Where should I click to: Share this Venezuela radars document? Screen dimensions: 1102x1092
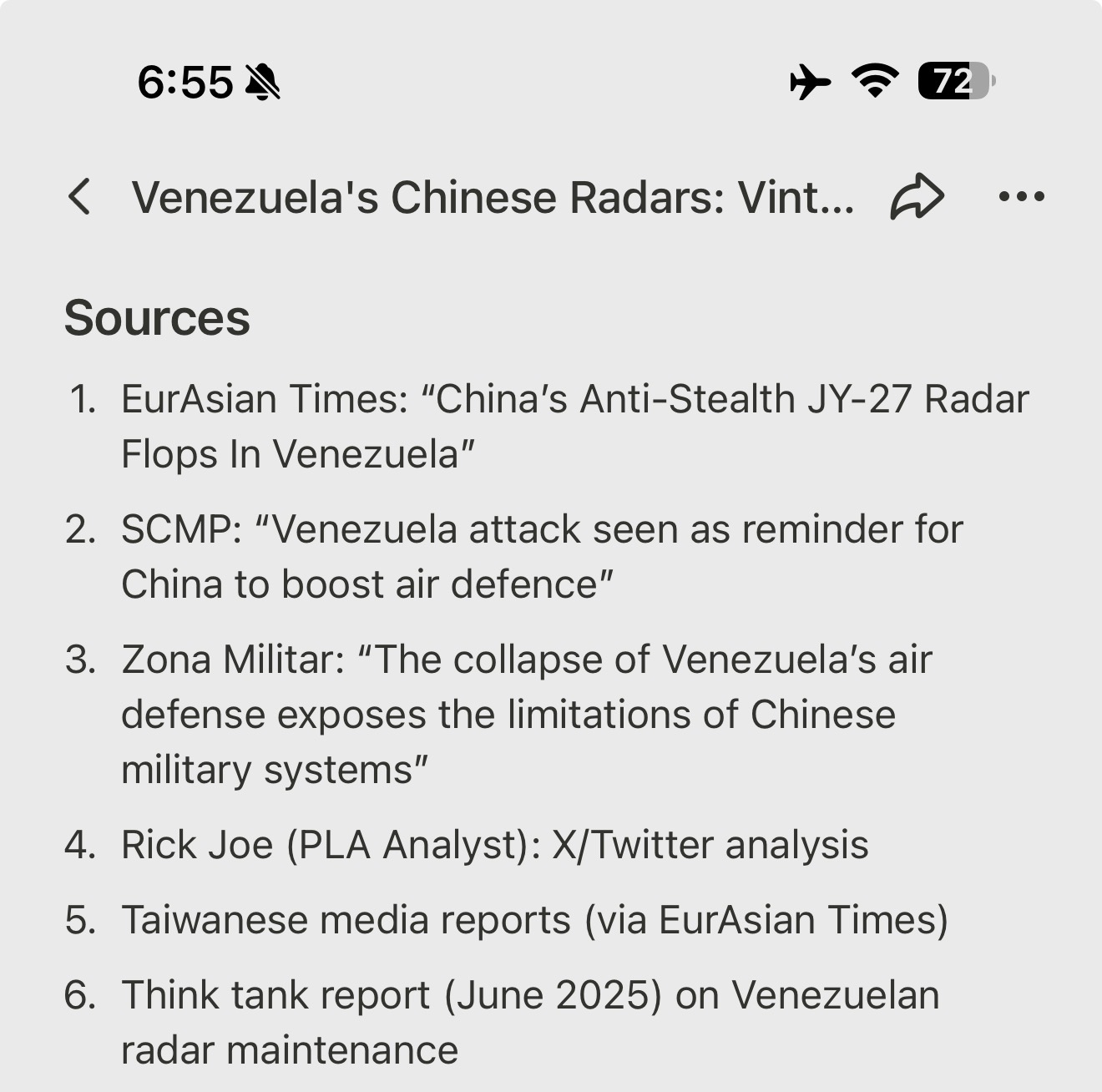pos(917,197)
